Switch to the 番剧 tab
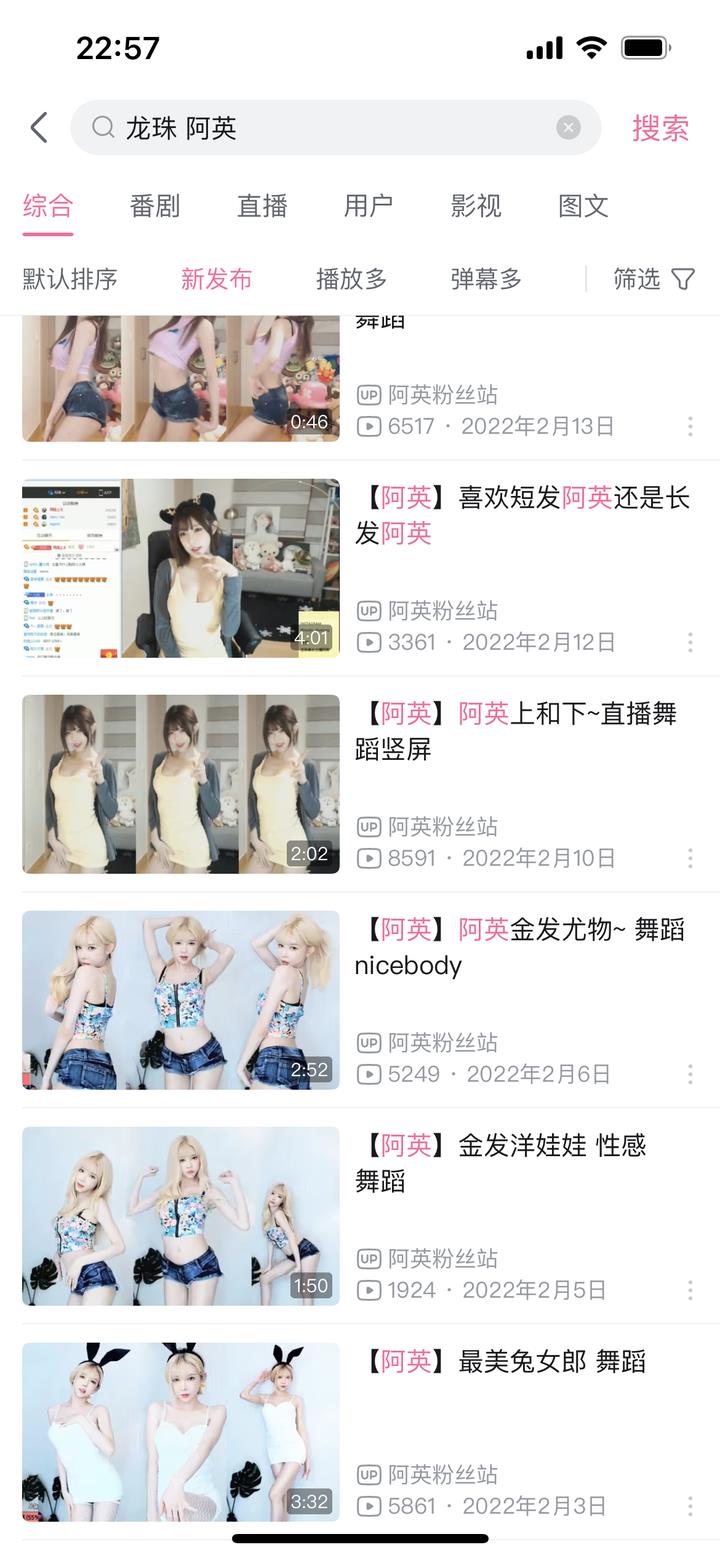 (x=155, y=206)
